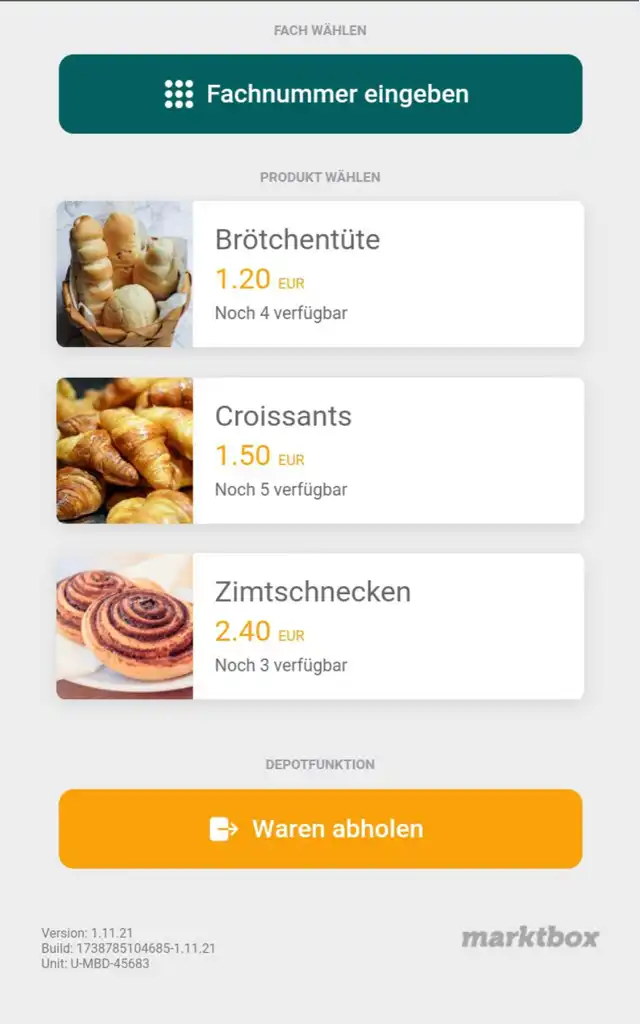Choose the Croissants product card
640x1024 pixels.
[x=320, y=450]
